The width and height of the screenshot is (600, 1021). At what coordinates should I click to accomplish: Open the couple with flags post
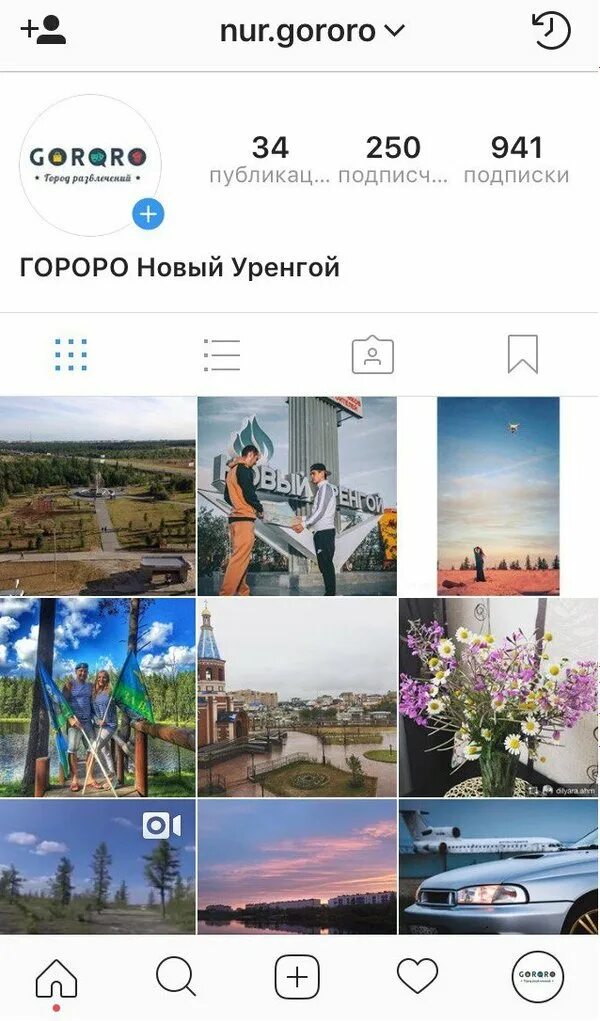point(98,697)
